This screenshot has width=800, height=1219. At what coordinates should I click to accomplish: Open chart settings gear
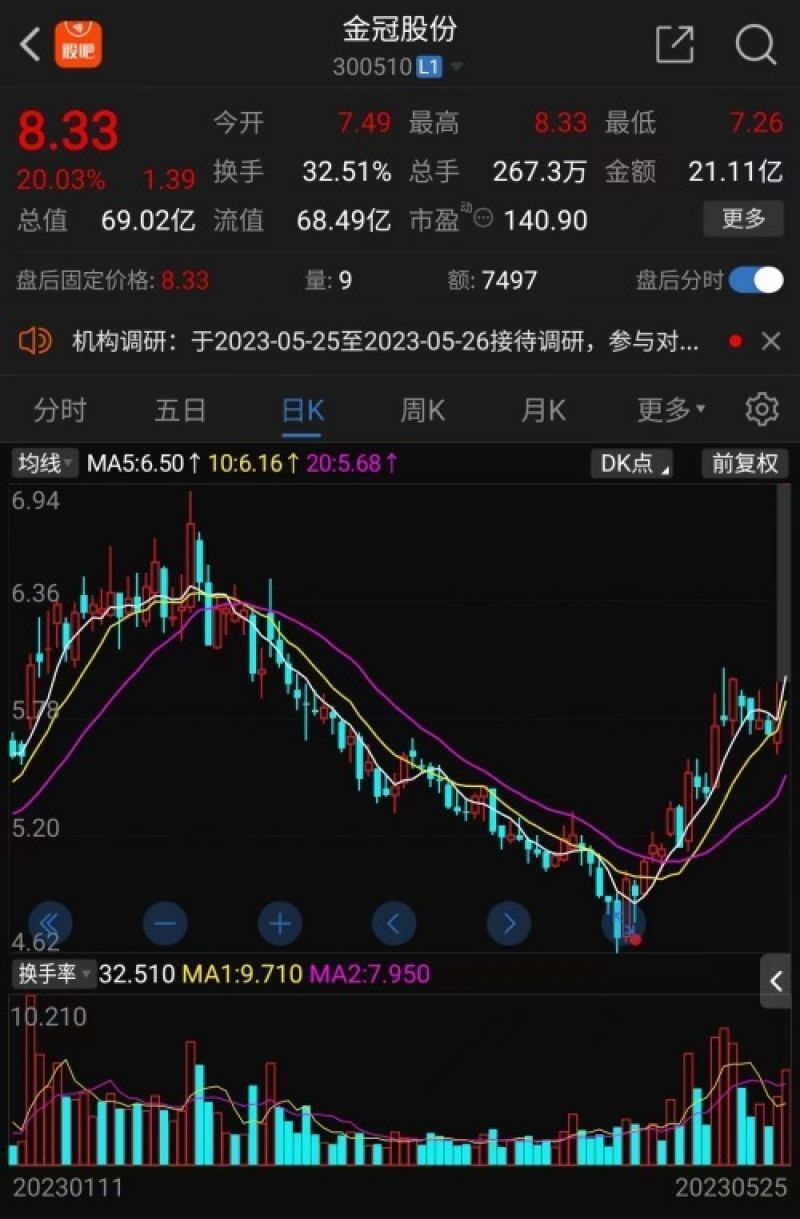coord(762,410)
